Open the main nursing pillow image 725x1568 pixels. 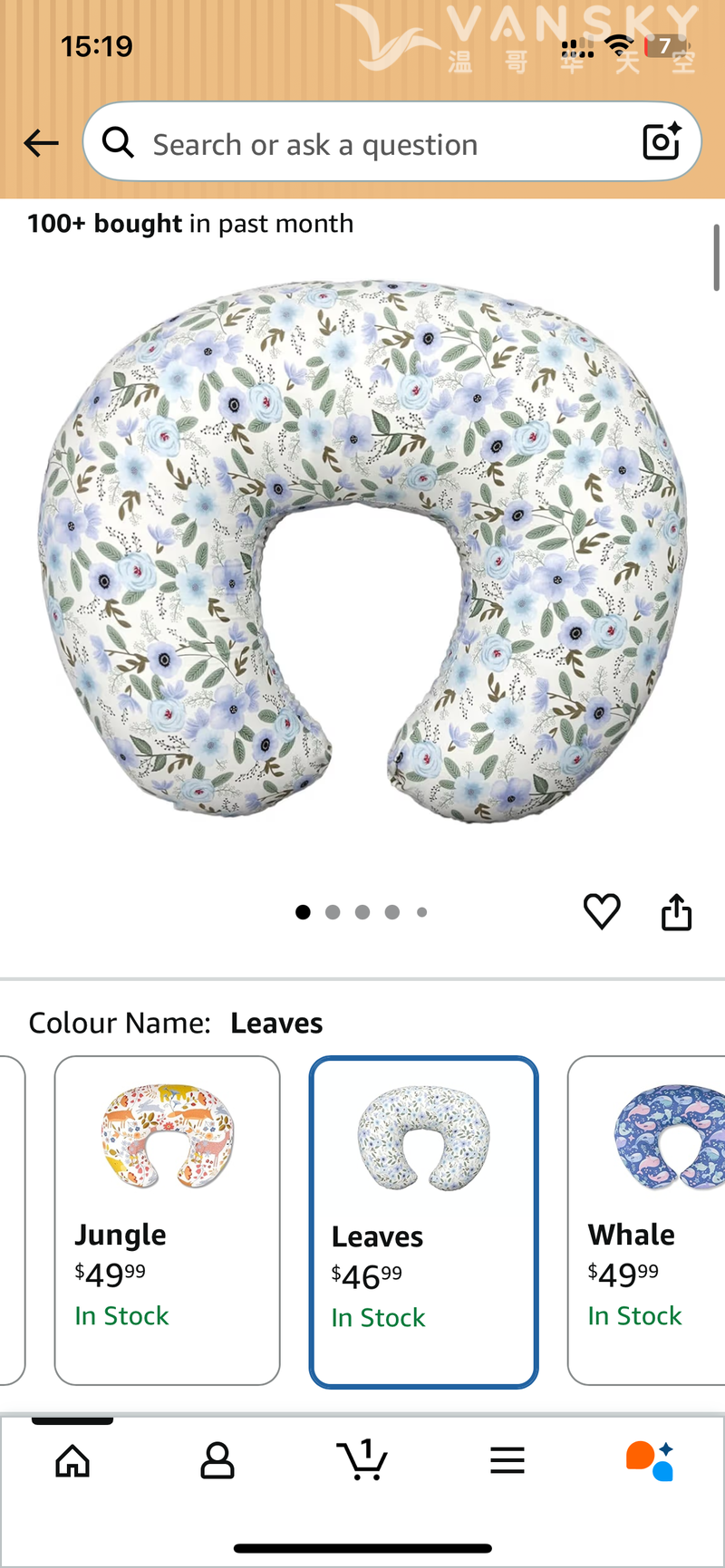click(x=362, y=553)
